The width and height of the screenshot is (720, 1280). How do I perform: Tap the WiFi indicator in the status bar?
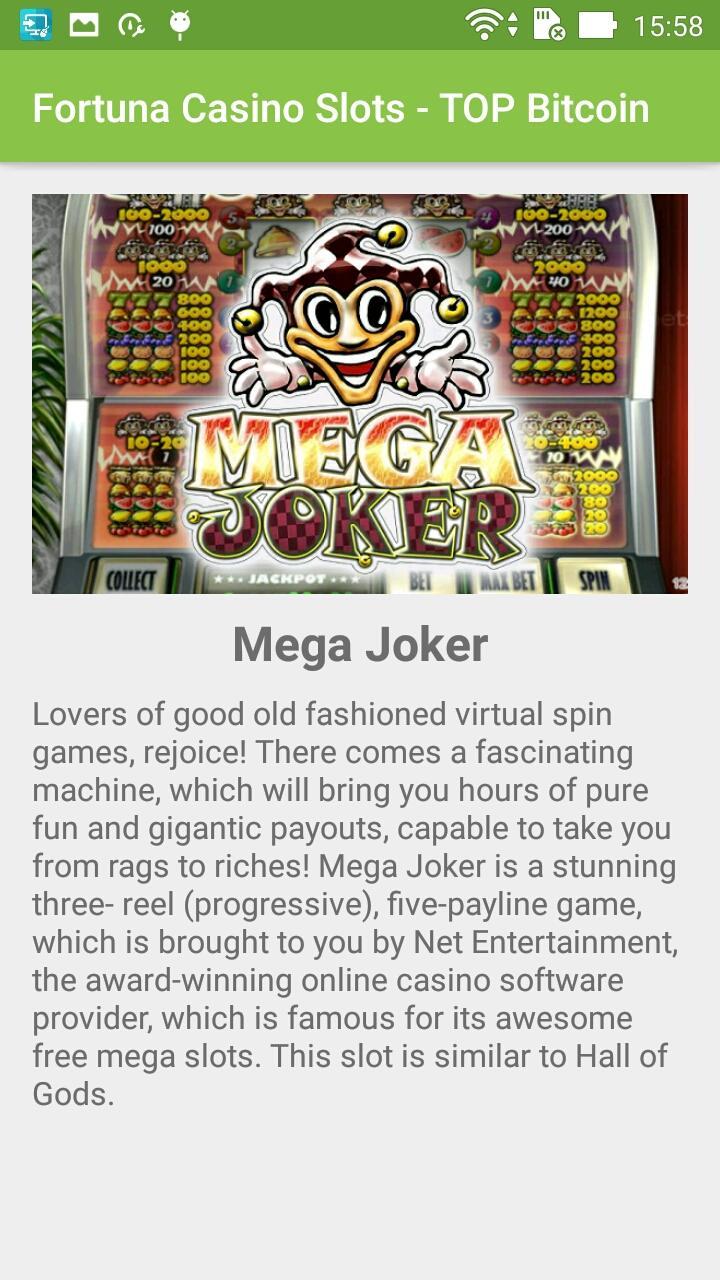(484, 23)
